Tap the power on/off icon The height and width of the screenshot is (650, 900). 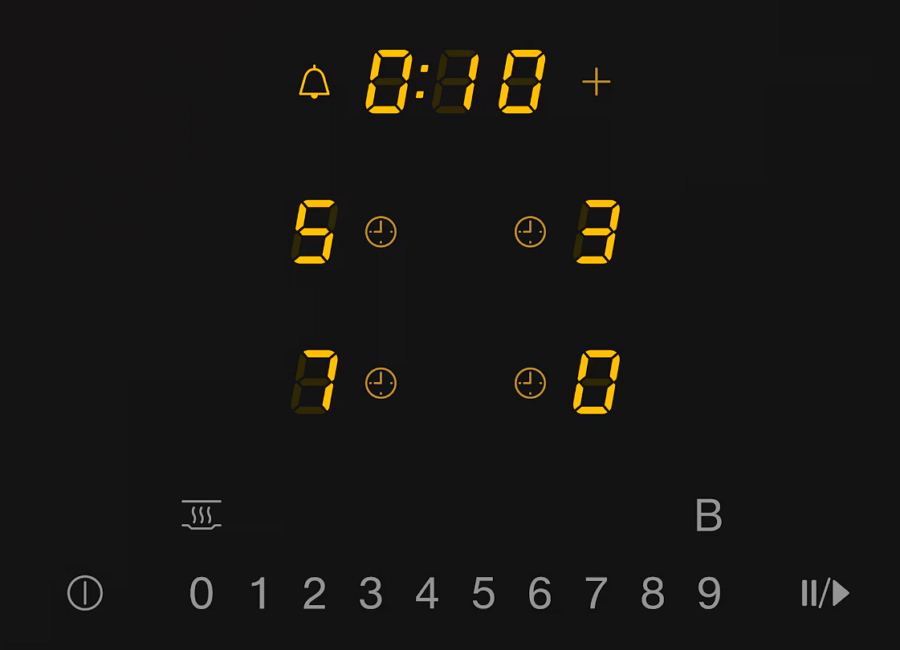pos(85,594)
